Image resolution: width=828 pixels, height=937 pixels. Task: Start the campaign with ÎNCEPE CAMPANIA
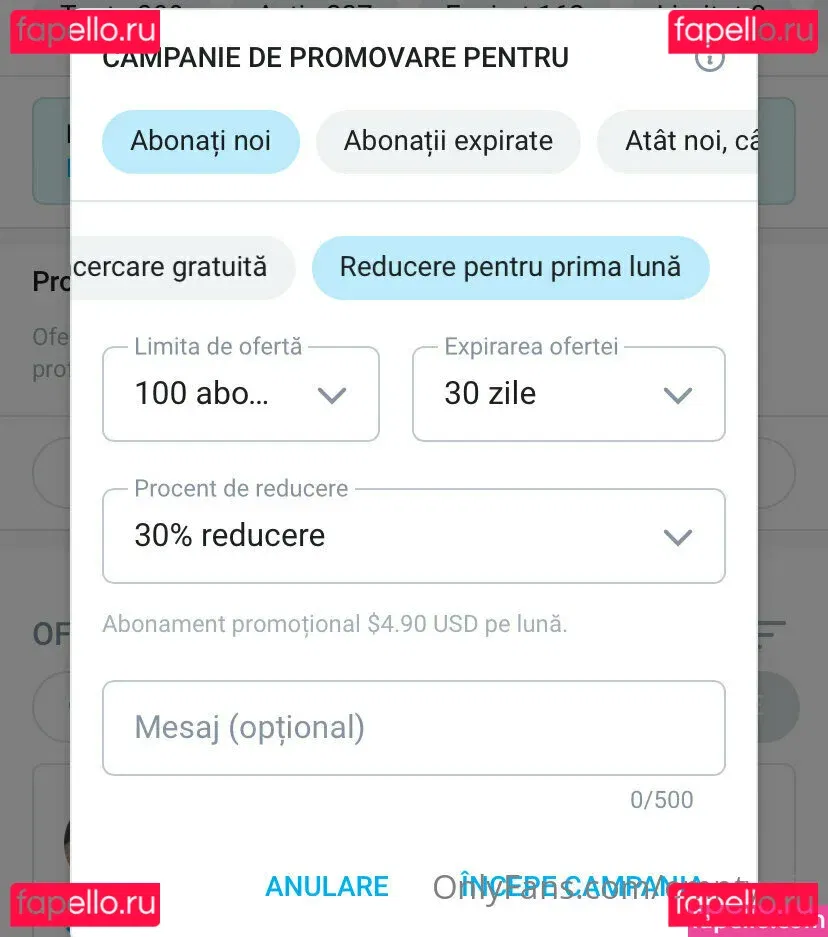(580, 886)
